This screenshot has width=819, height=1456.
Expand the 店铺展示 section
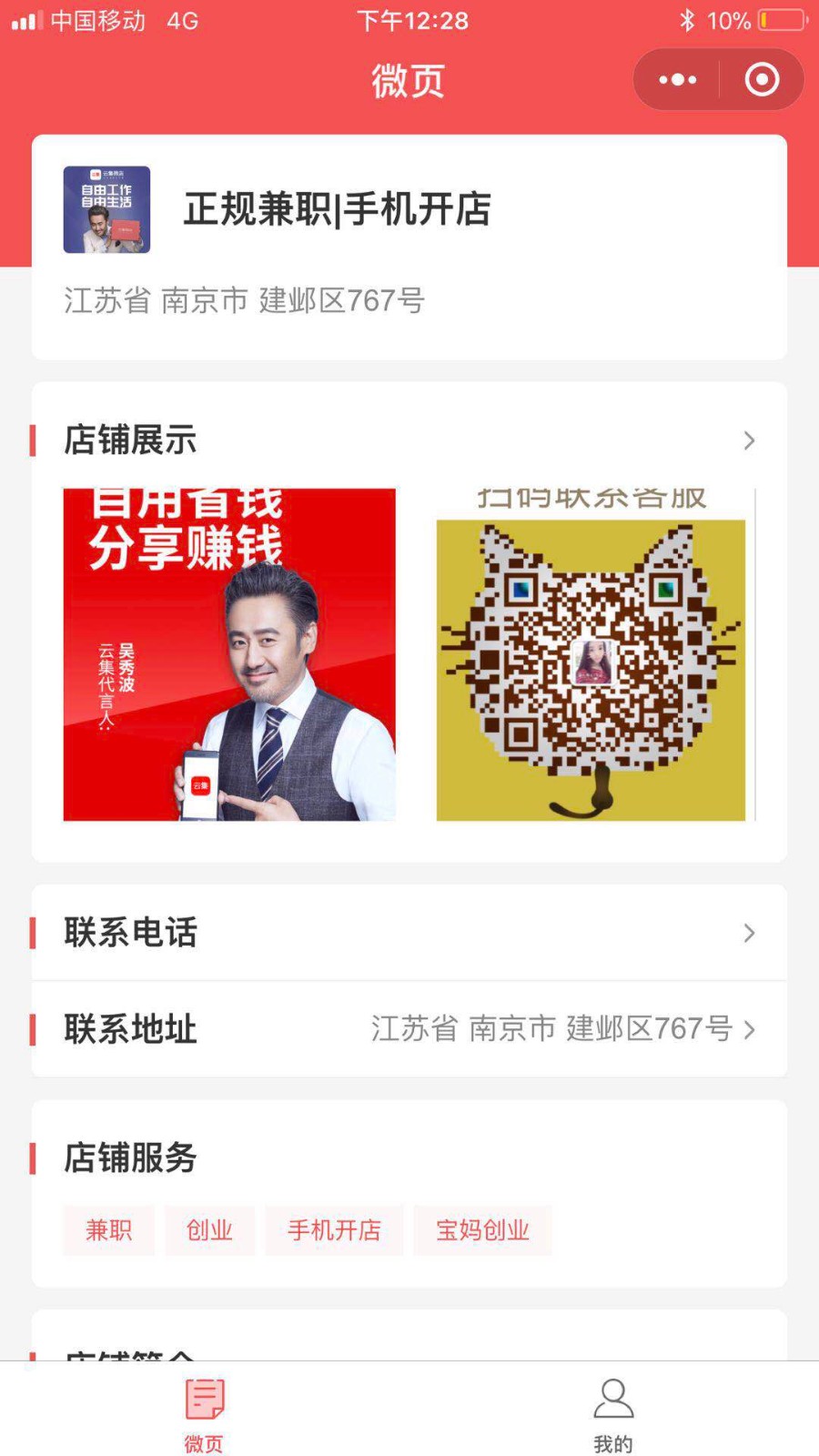point(409,440)
